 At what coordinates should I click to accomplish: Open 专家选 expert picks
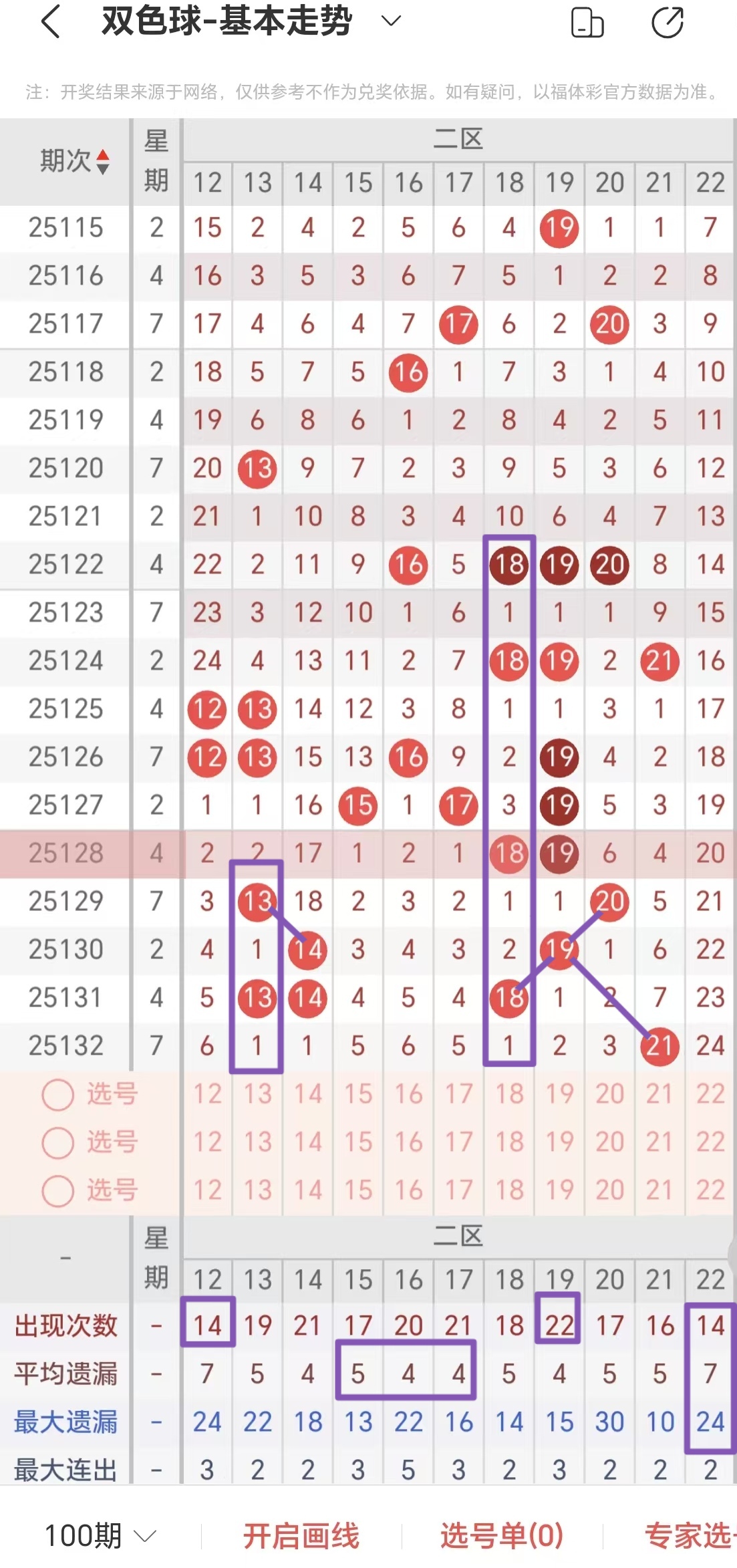(x=688, y=1536)
